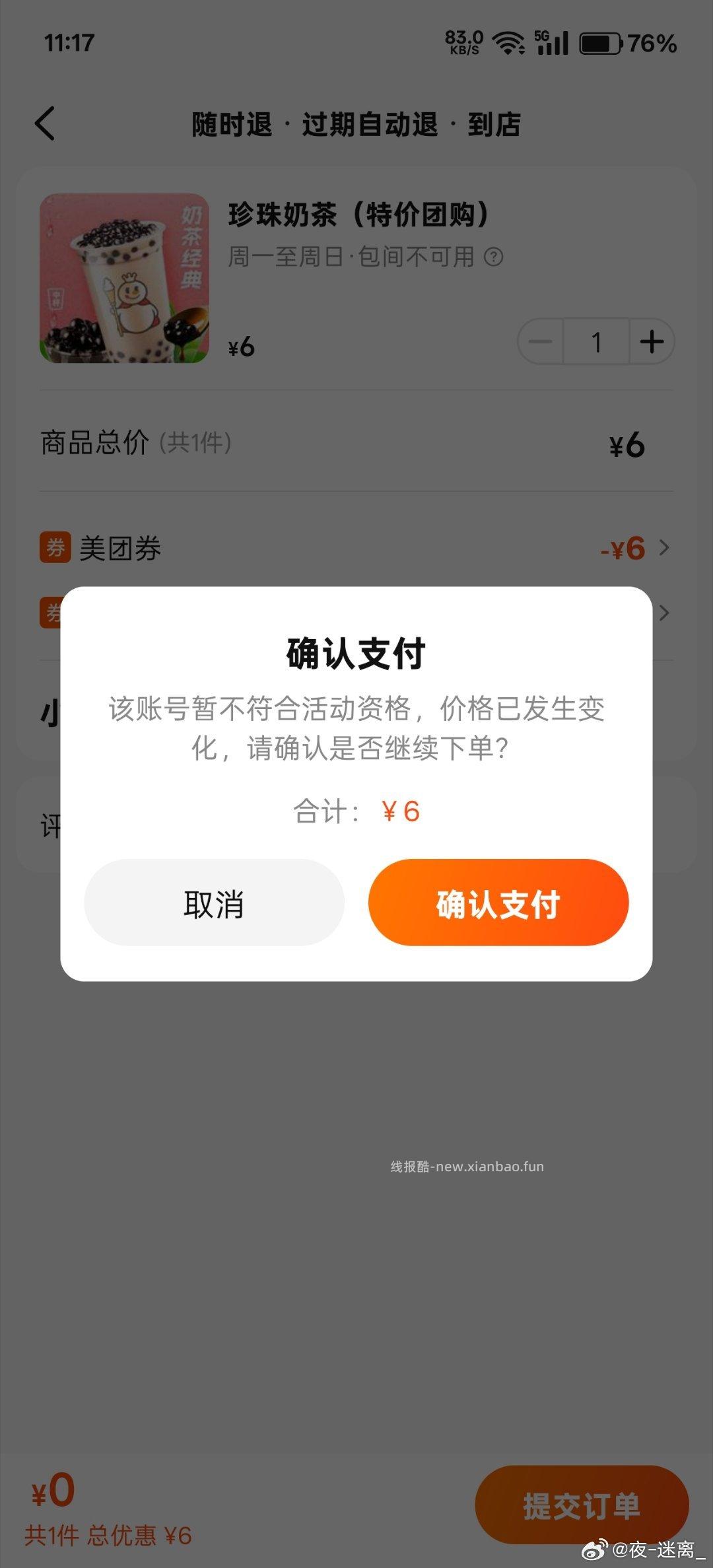Click the product title 珍珠奶茶（特价团购）

click(360, 215)
